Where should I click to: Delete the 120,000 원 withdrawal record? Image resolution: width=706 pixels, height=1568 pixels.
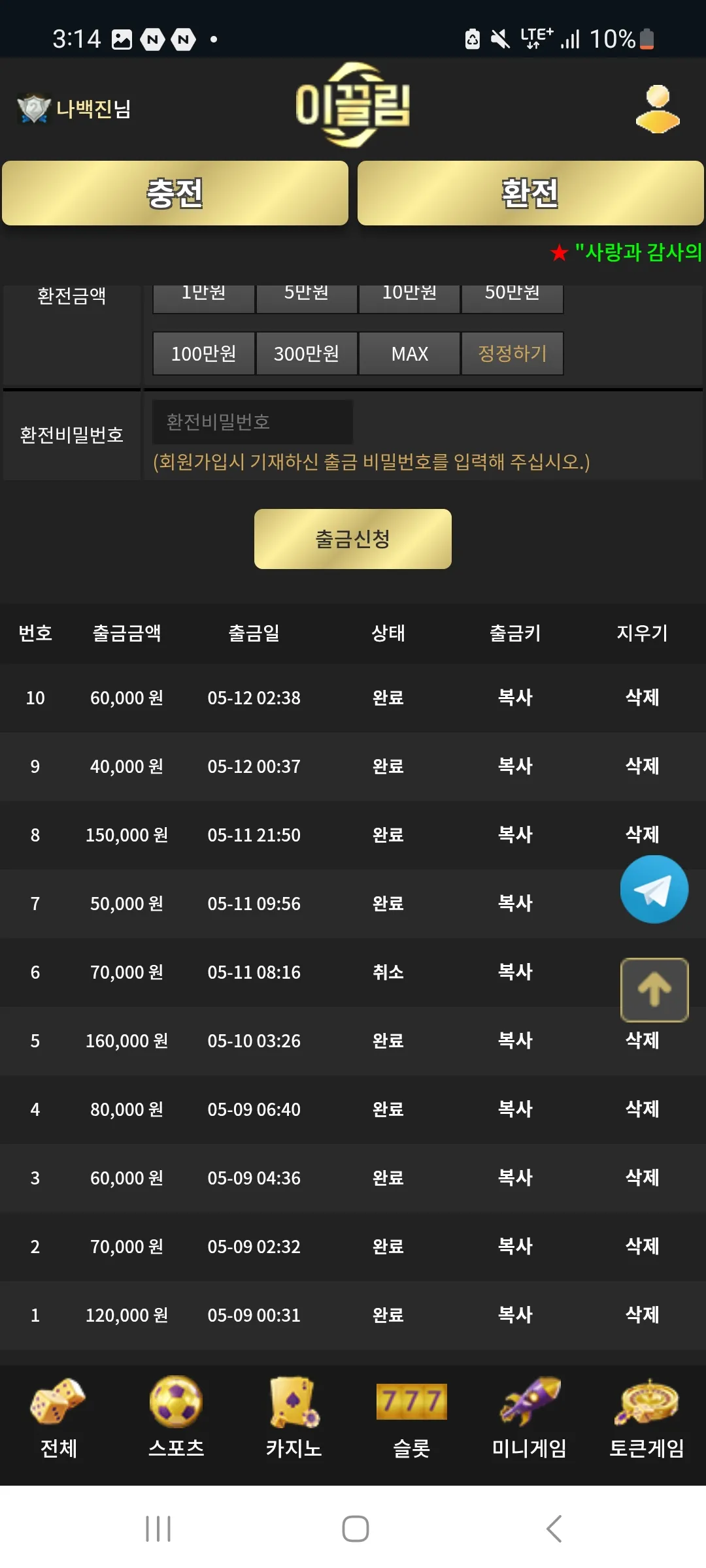pos(642,1315)
